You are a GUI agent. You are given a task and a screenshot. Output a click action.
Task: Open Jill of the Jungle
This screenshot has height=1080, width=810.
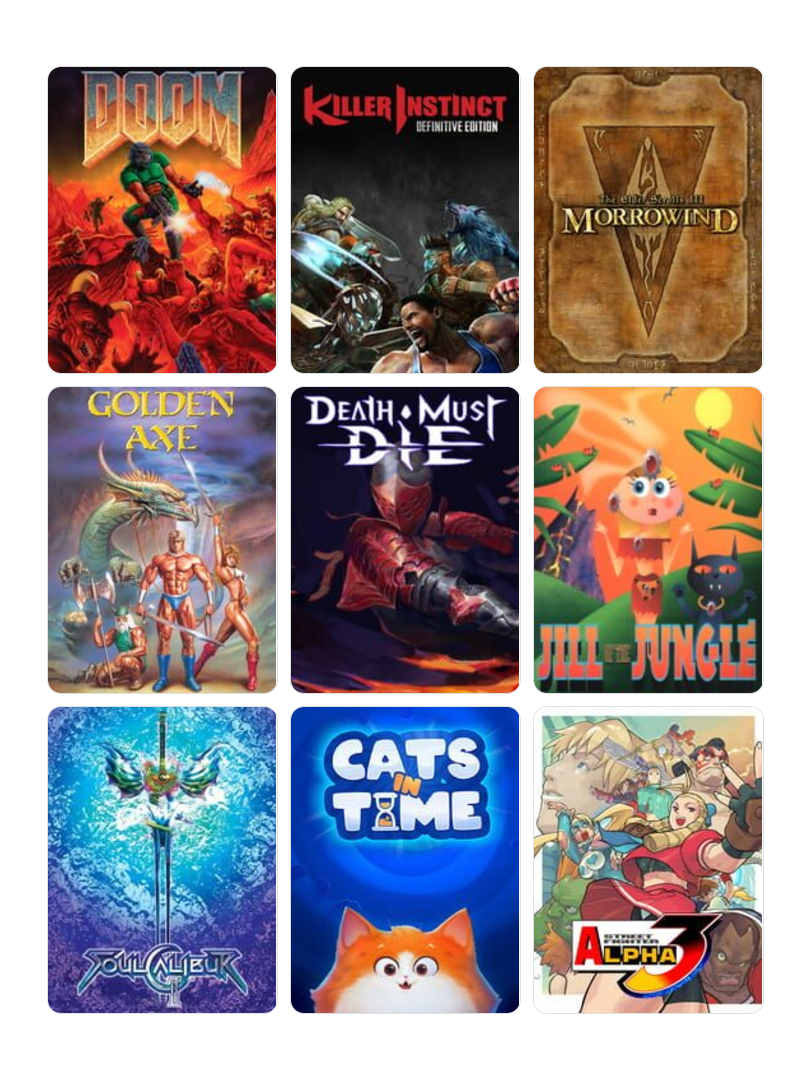click(648, 540)
